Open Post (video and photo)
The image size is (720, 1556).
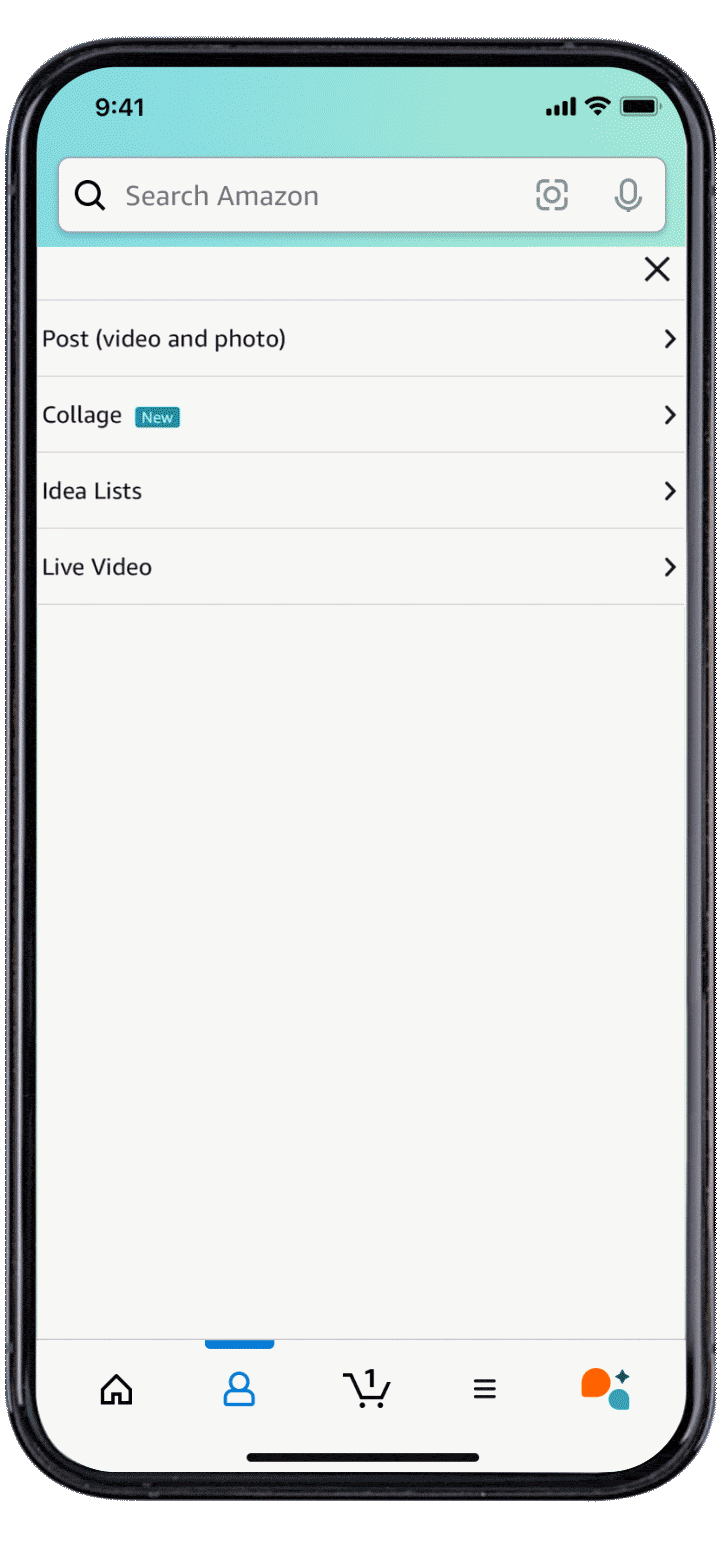coord(360,339)
